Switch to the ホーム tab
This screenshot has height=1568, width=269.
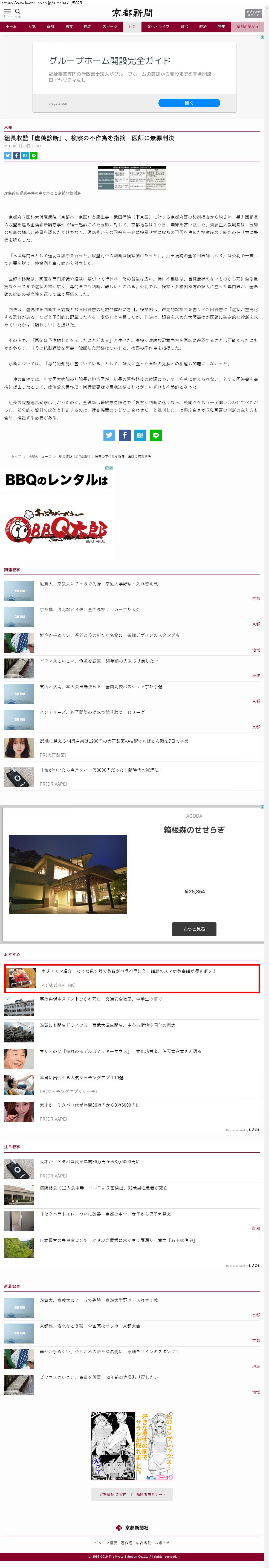(11, 27)
